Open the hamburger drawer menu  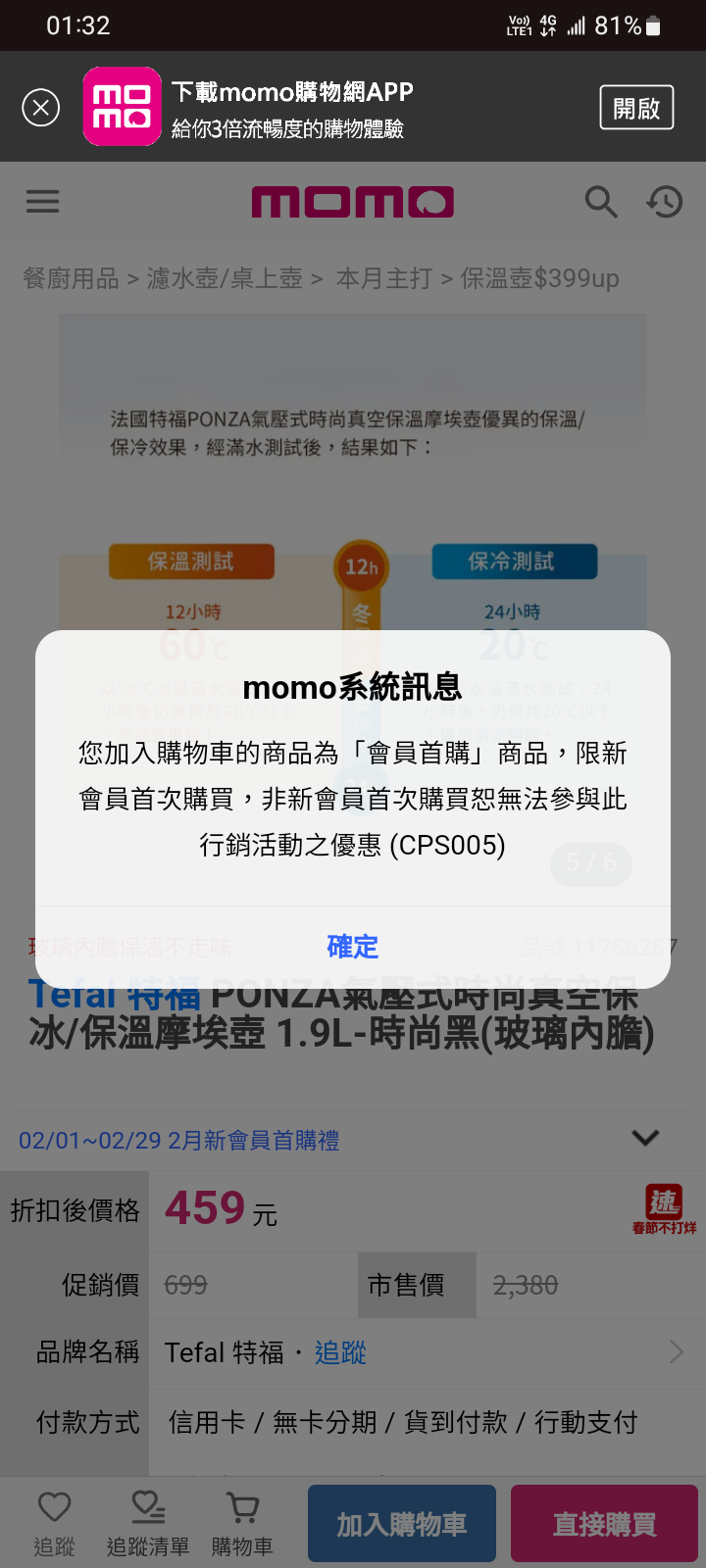click(42, 202)
